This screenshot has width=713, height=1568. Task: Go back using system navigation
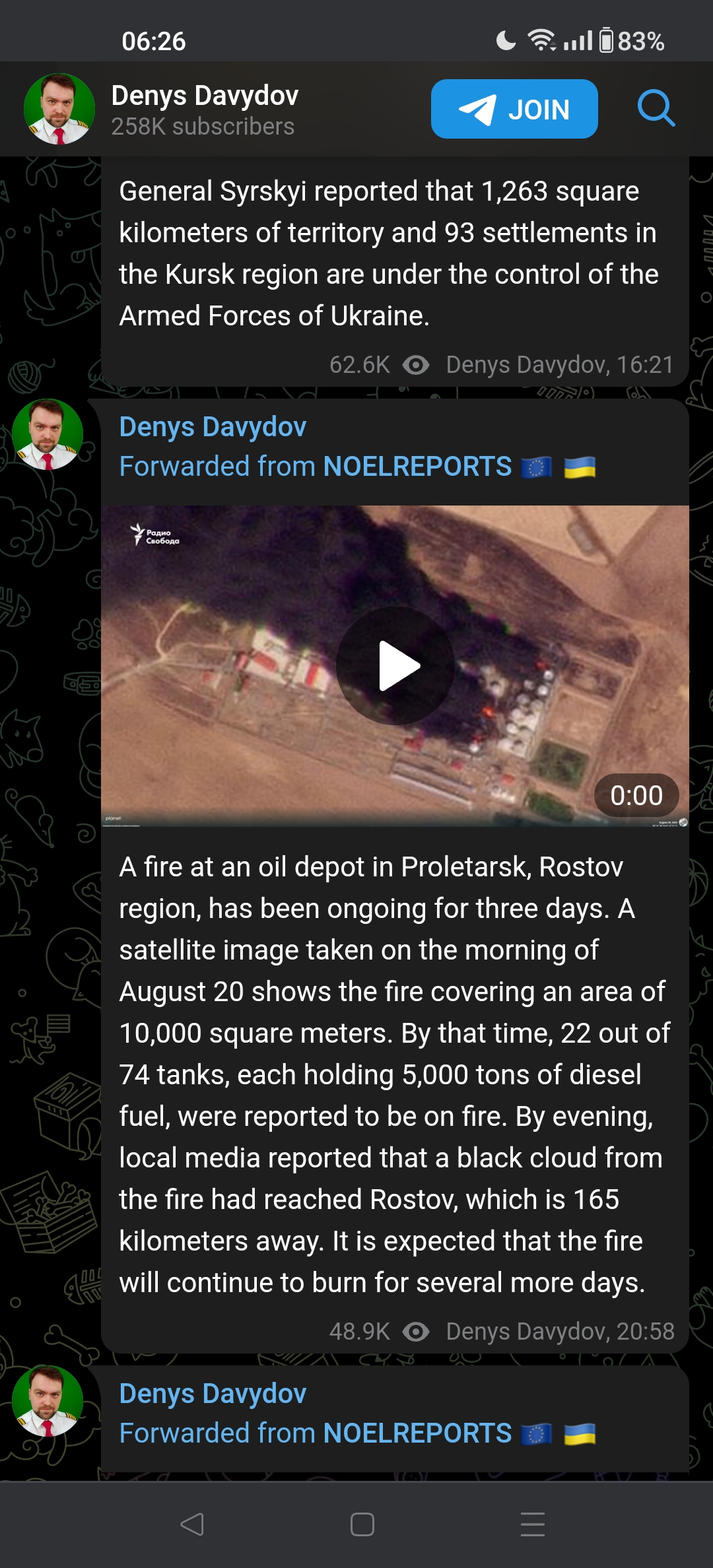coord(192,1524)
